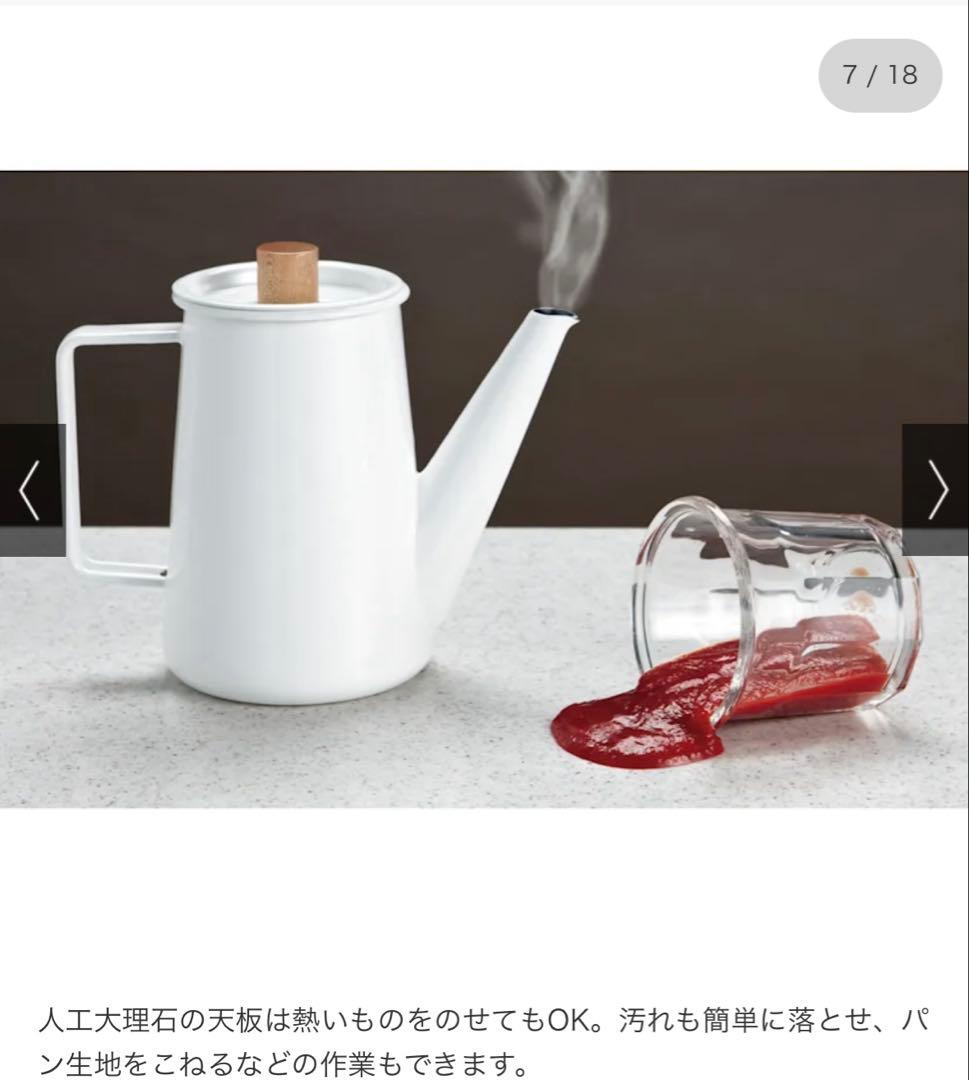Open the kettle and spilled sauce photo
The width and height of the screenshot is (969, 1080).
click(484, 488)
